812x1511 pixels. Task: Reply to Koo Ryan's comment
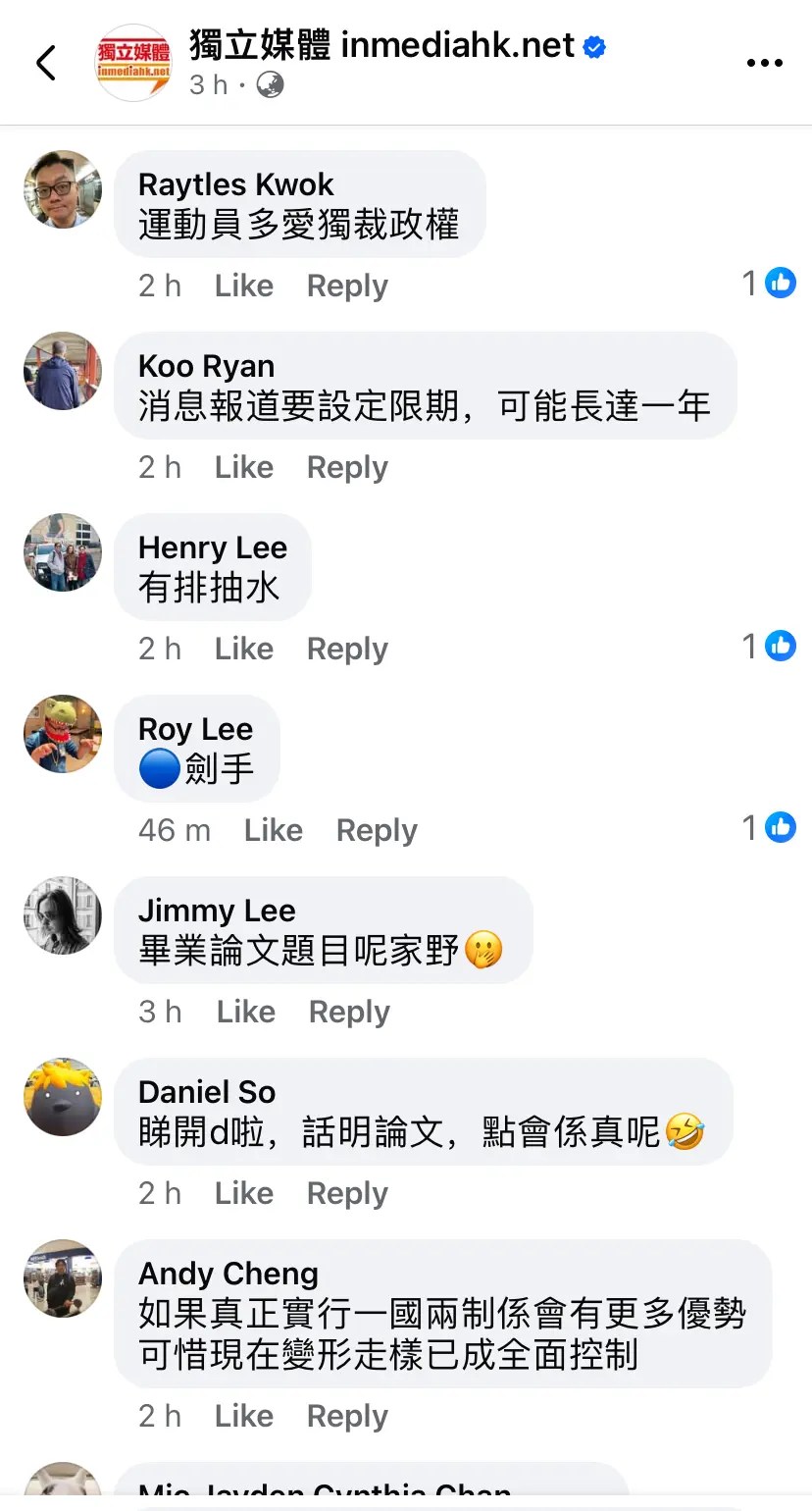(x=347, y=467)
